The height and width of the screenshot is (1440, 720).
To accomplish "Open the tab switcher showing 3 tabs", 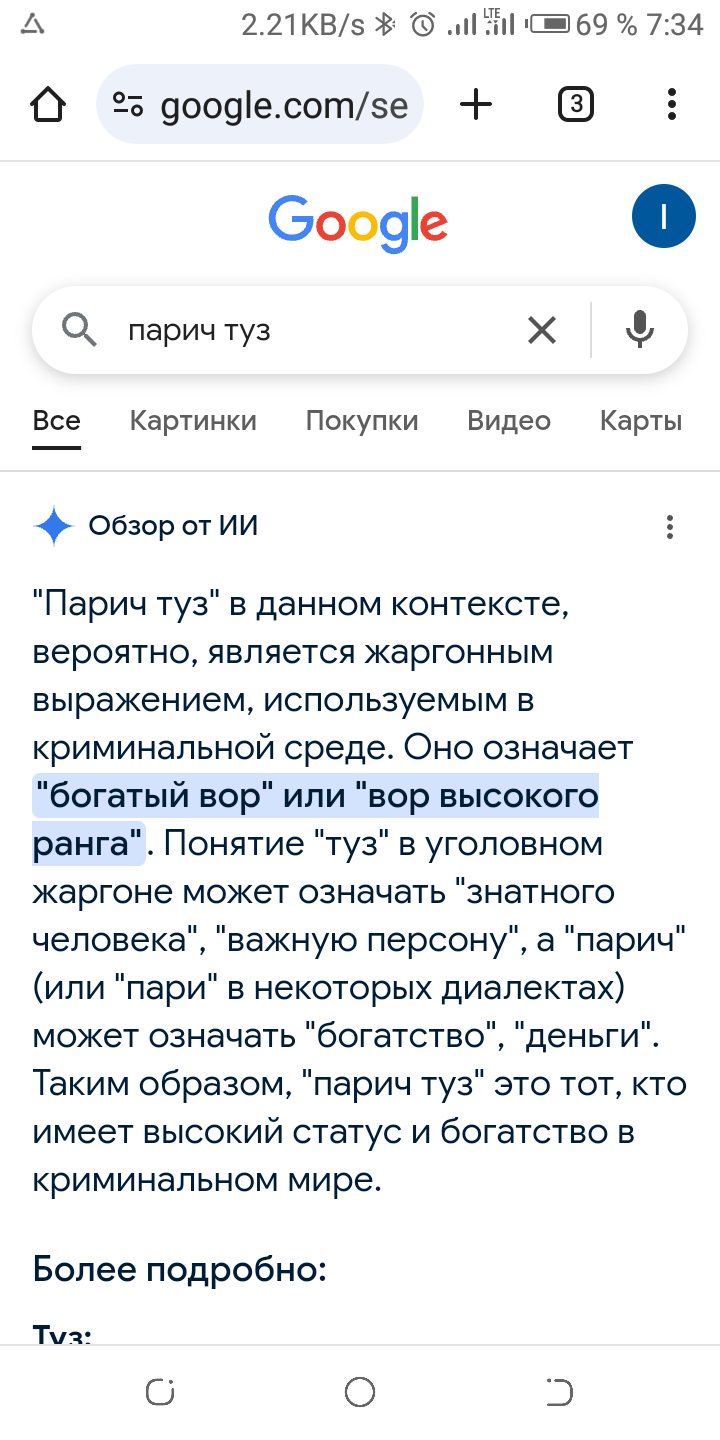I will click(575, 104).
